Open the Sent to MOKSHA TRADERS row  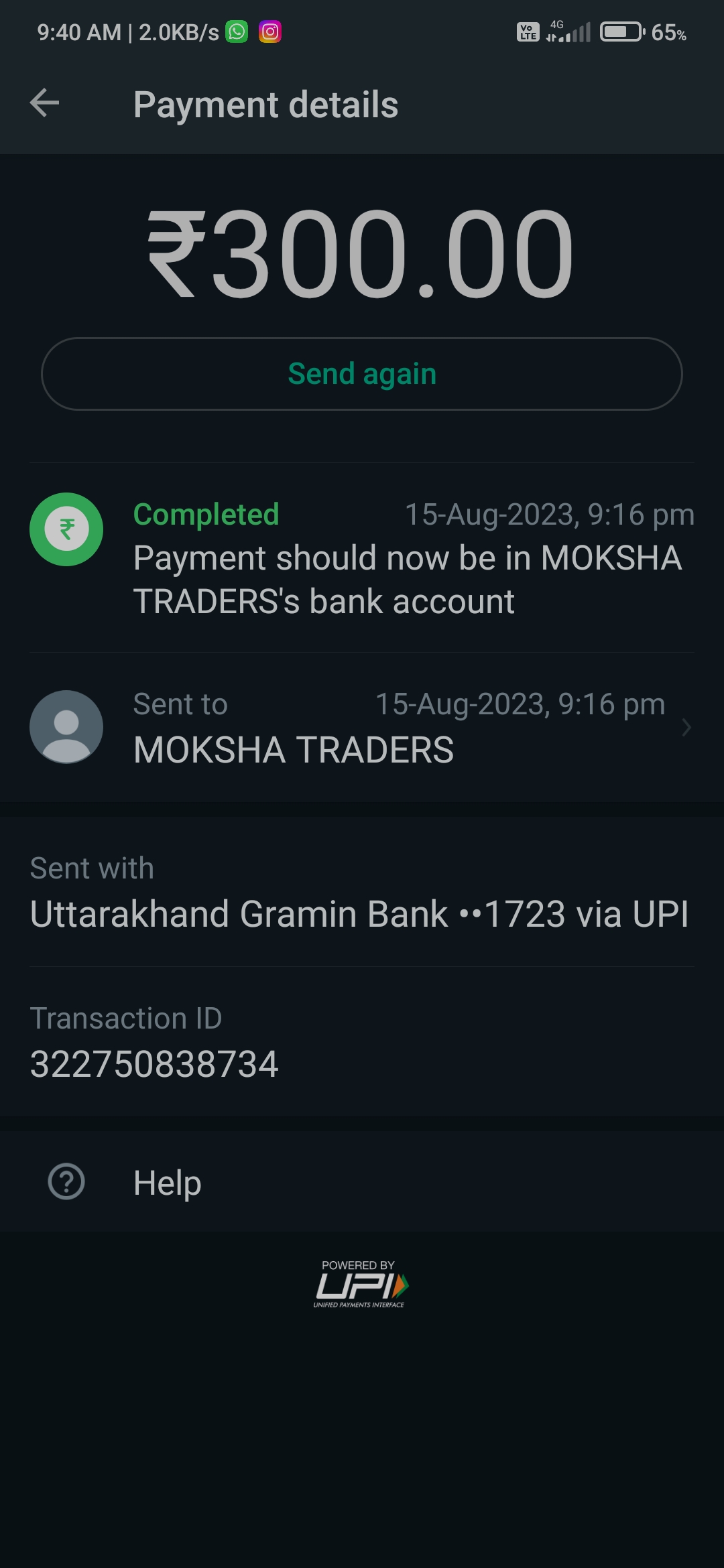(362, 727)
